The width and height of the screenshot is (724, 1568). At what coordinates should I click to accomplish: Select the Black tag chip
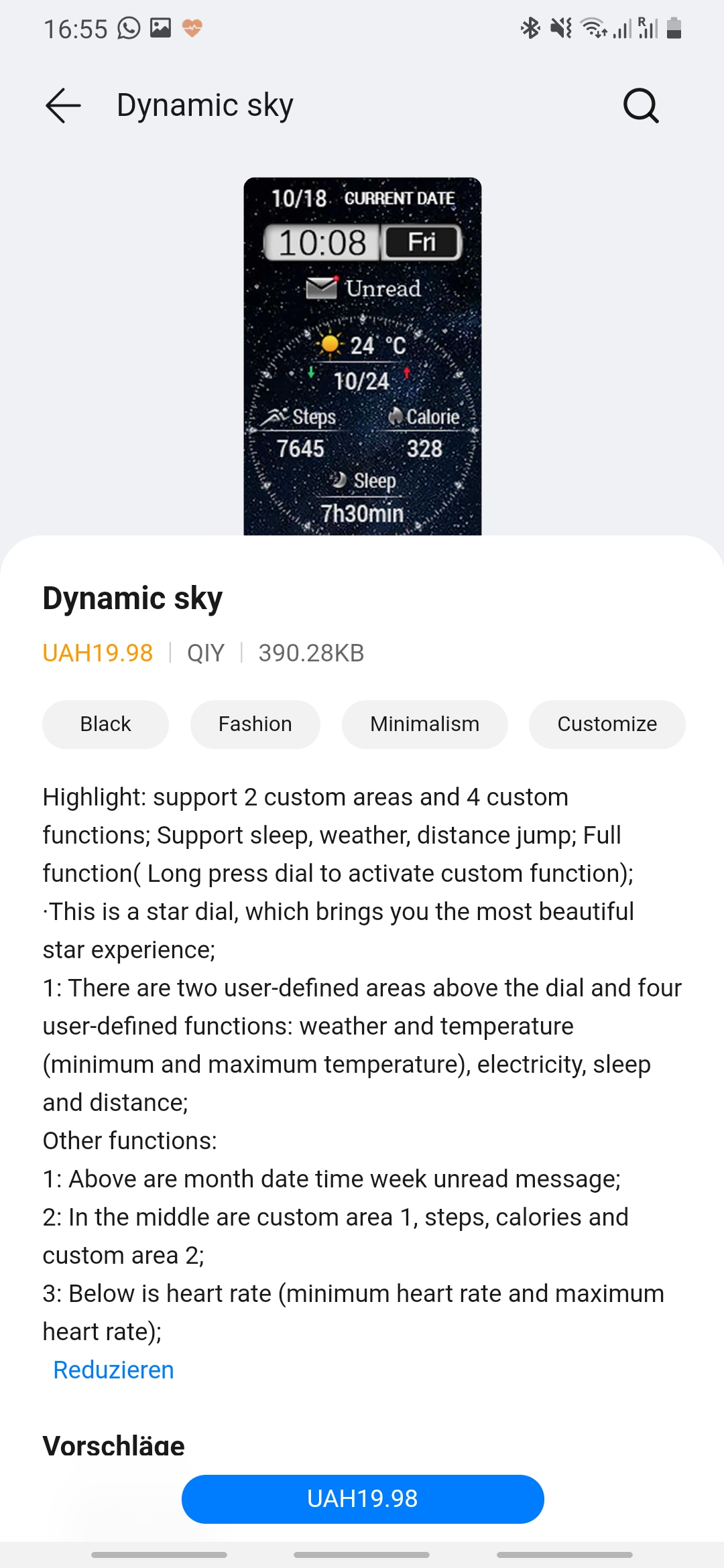click(x=105, y=724)
